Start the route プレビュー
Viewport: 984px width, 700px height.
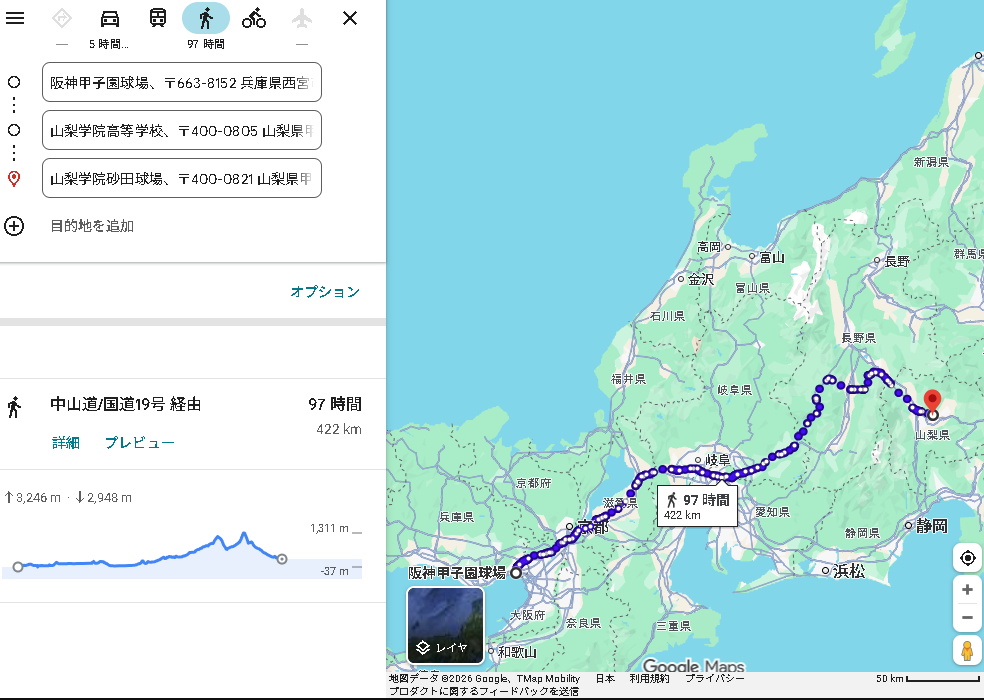pyautogui.click(x=140, y=442)
